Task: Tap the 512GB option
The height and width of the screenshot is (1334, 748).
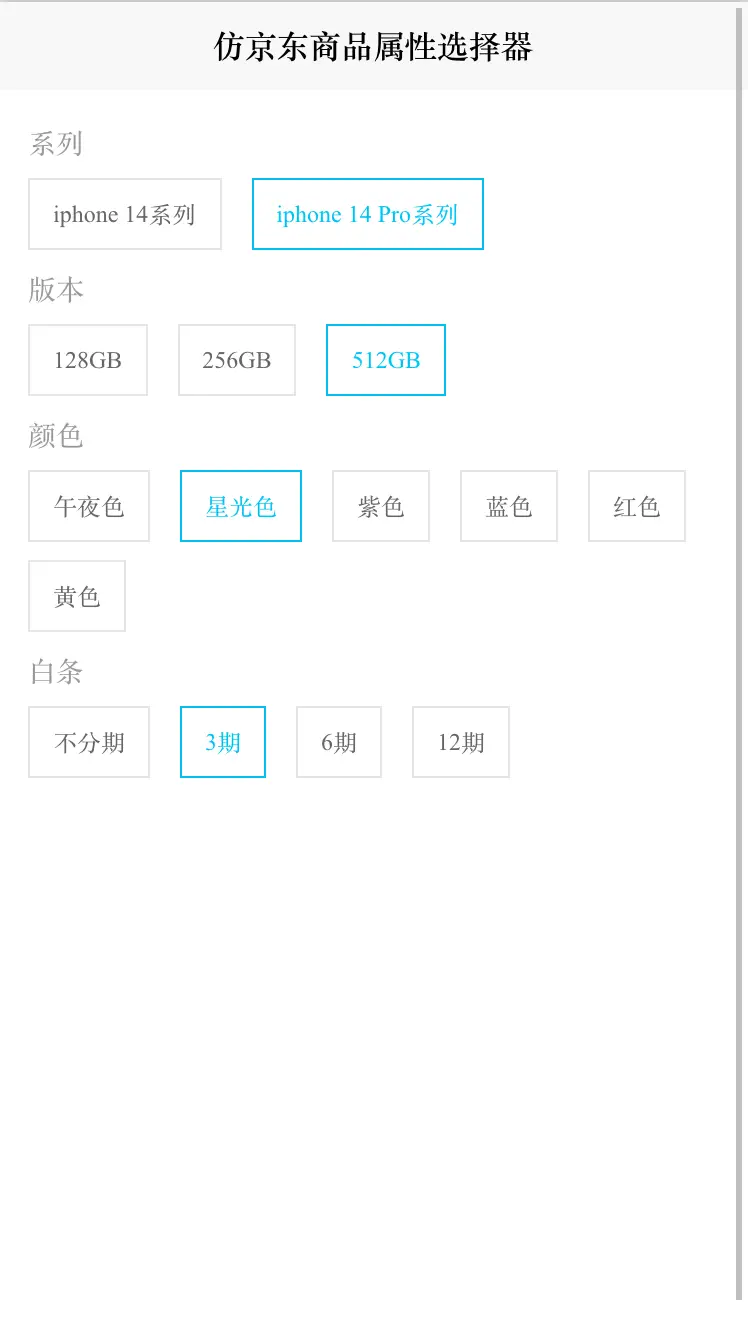Action: (x=386, y=360)
